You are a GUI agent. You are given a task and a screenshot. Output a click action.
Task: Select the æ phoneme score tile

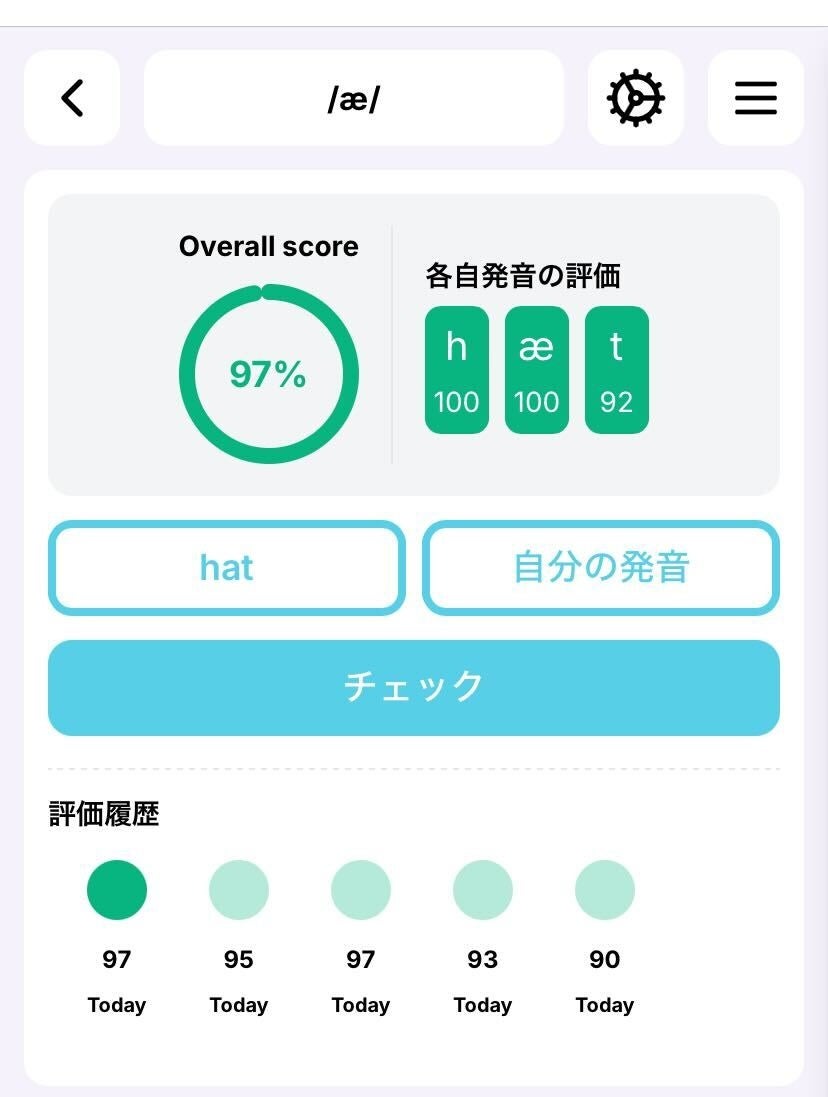(537, 370)
